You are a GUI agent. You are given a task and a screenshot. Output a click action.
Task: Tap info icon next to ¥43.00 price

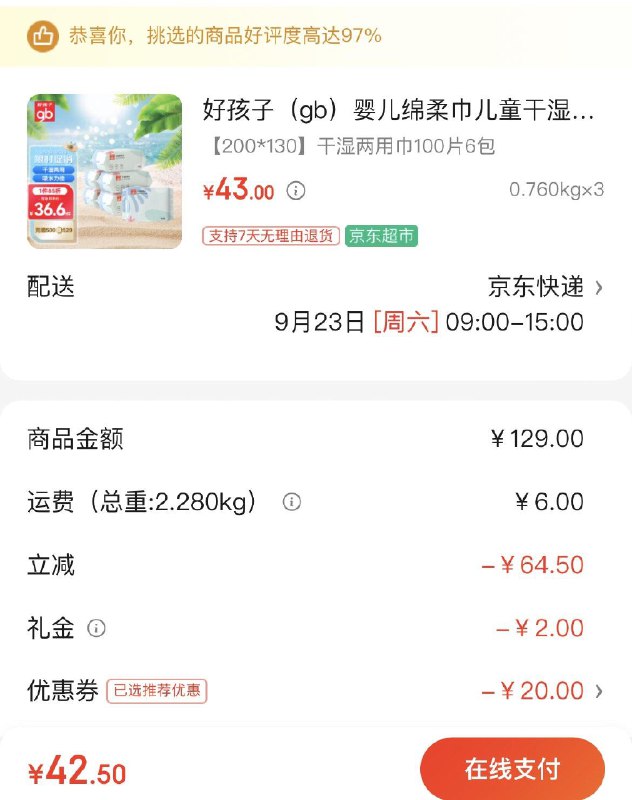[296, 191]
